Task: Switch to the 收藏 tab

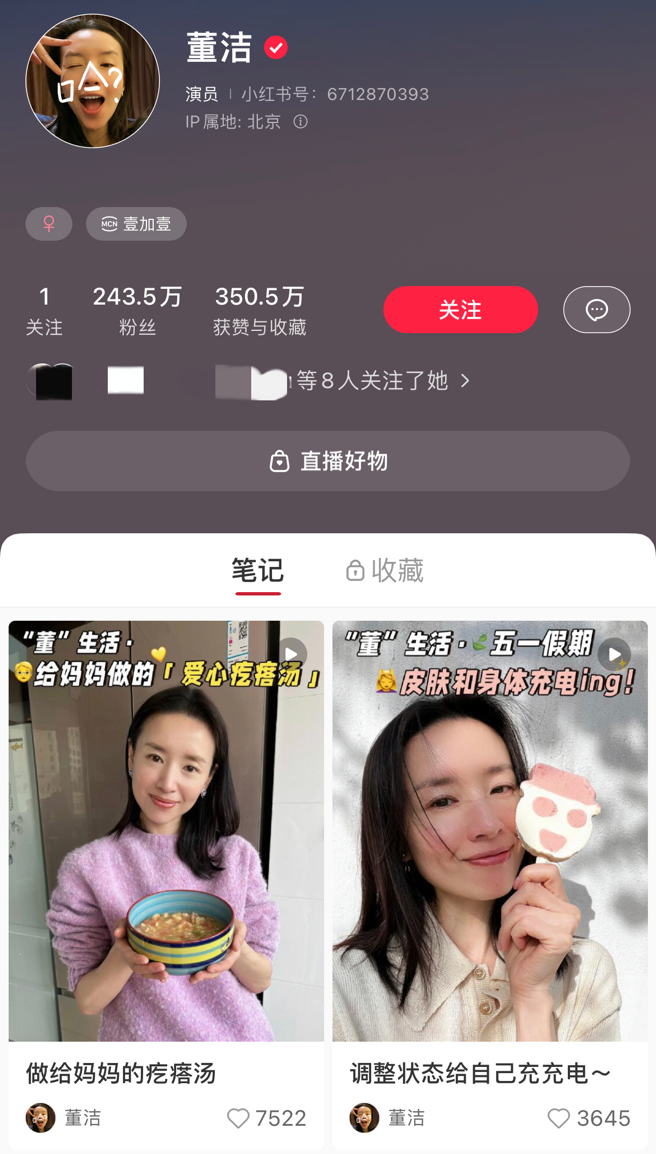Action: [384, 570]
